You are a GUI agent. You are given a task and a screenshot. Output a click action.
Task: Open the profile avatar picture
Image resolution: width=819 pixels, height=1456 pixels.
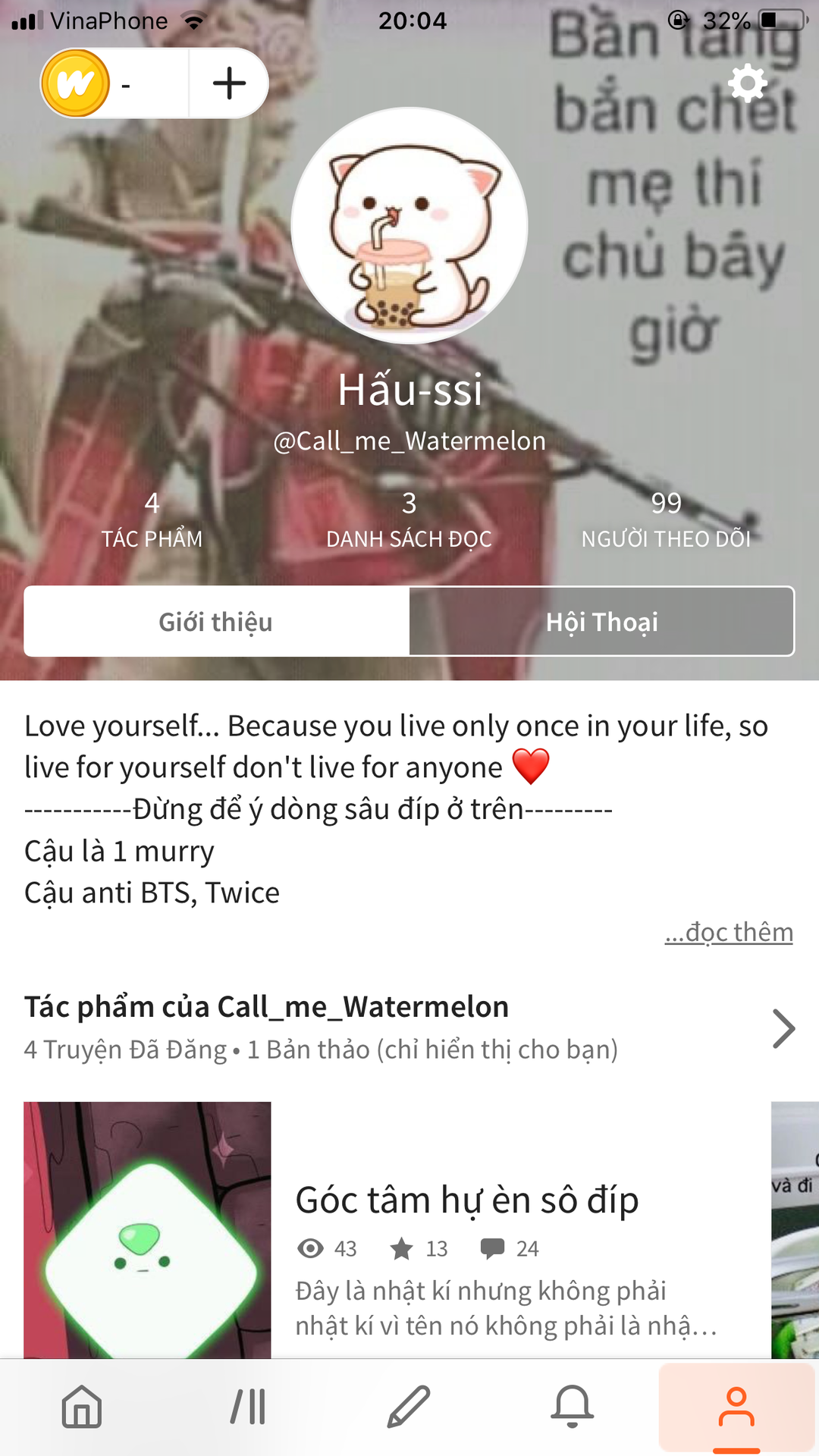click(x=409, y=226)
